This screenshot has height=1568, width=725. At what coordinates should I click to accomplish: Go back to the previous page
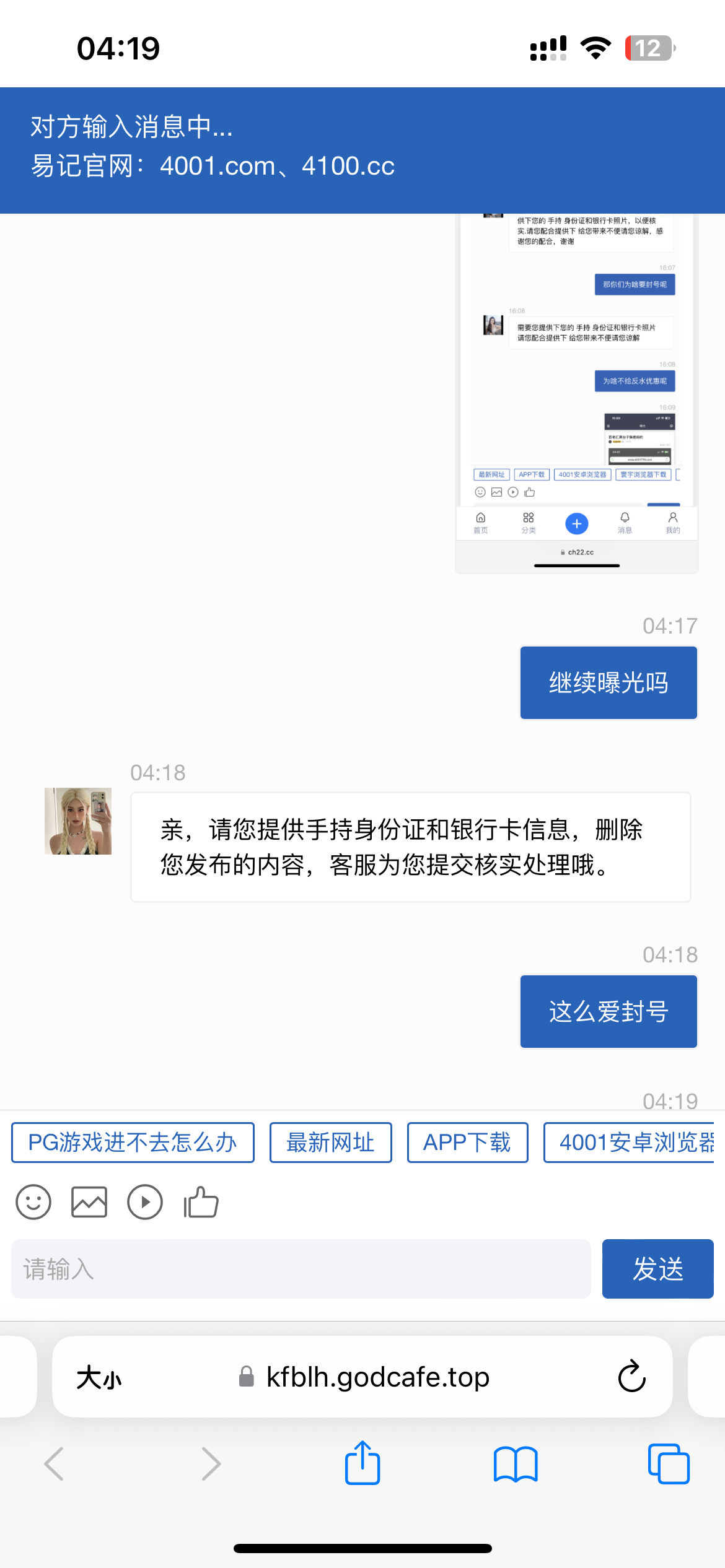point(55,1463)
